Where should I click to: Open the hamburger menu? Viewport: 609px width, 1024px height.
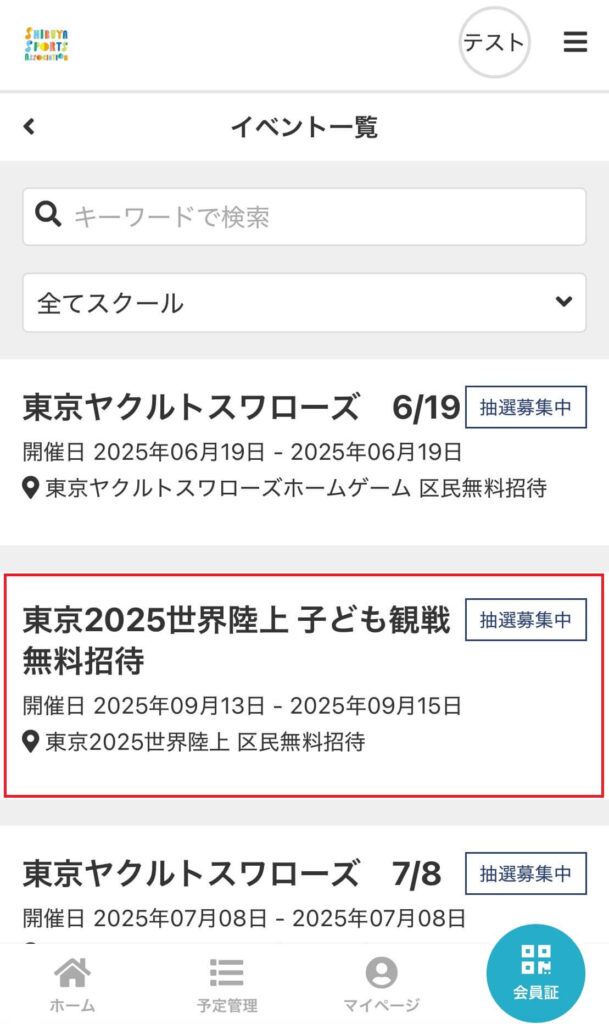pyautogui.click(x=574, y=42)
